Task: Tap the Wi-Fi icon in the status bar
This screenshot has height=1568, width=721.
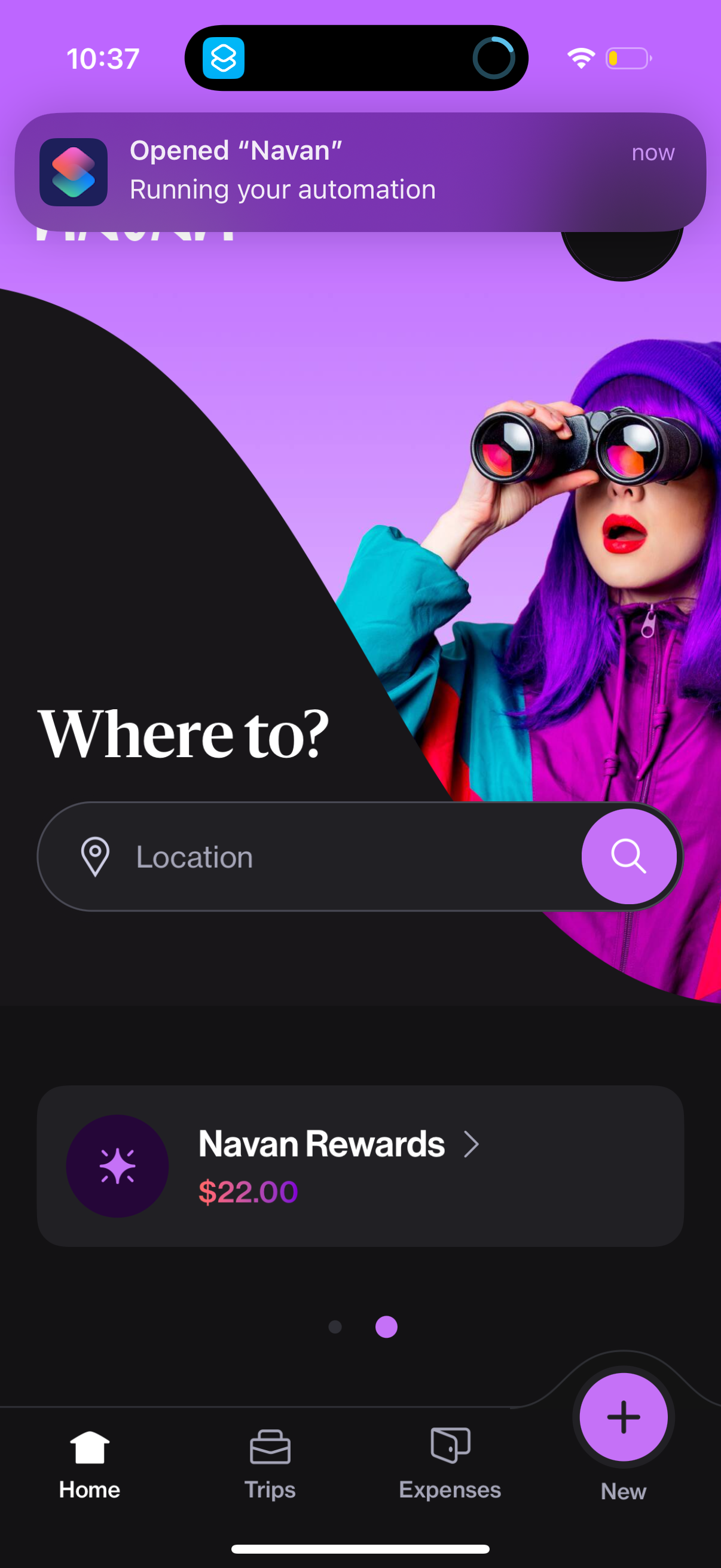Action: [x=580, y=57]
